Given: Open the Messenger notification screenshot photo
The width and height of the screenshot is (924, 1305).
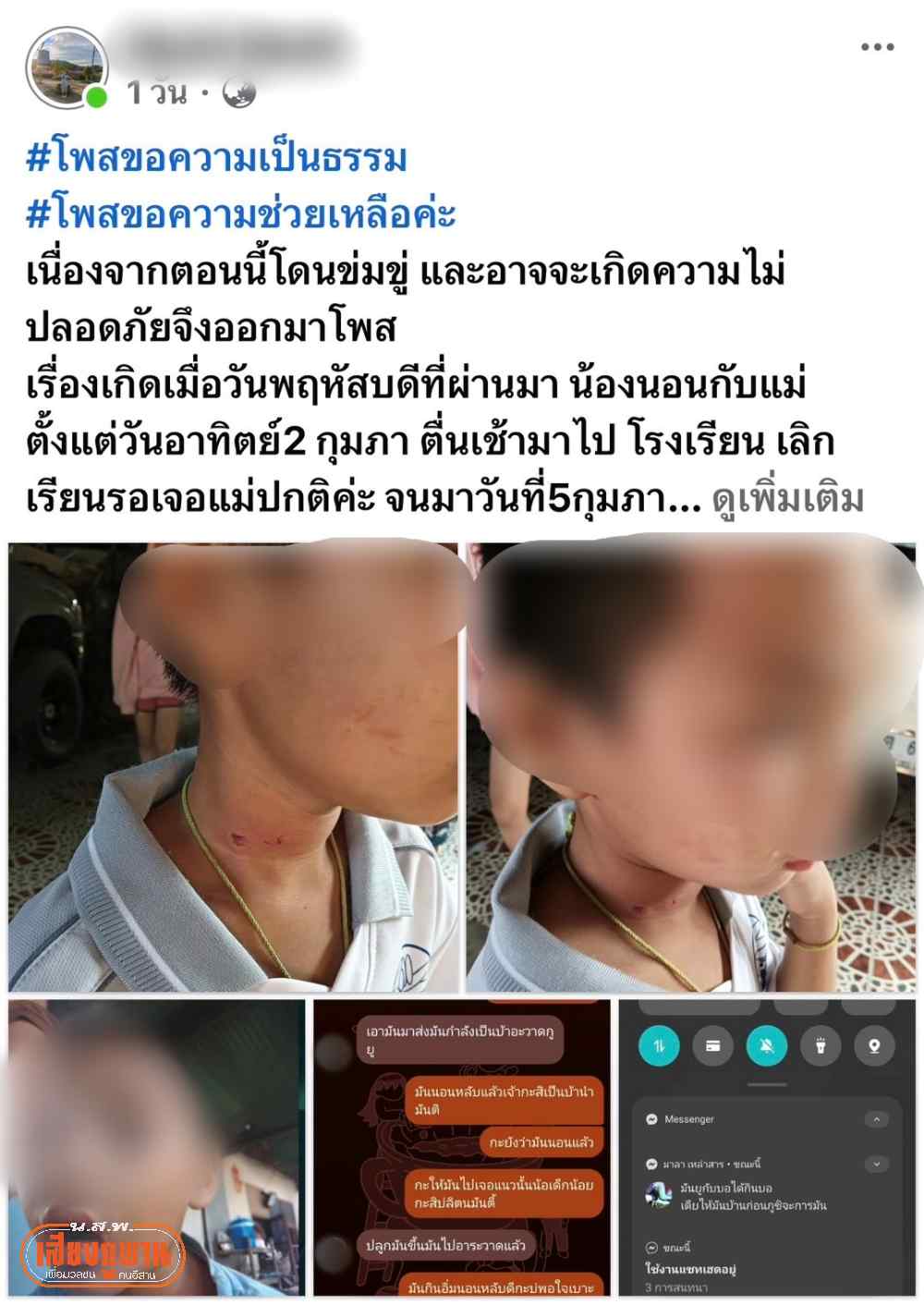Looking at the screenshot, I should (x=766, y=1146).
